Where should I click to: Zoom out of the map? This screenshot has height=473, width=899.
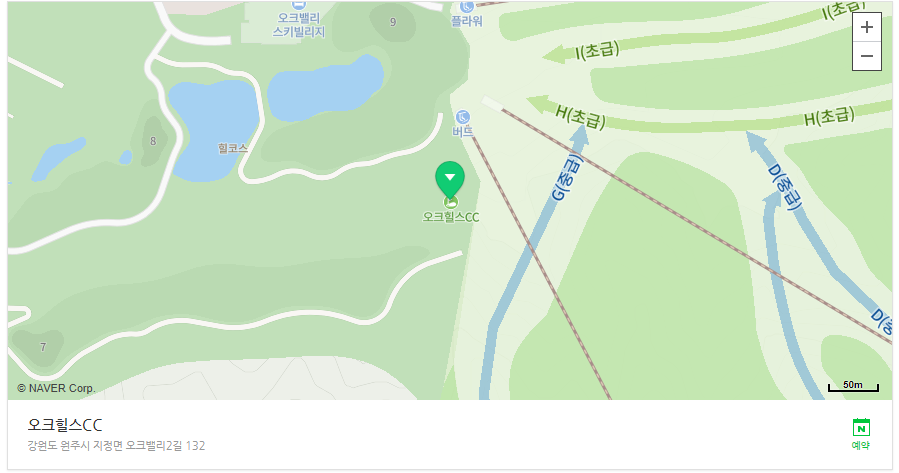[866, 56]
